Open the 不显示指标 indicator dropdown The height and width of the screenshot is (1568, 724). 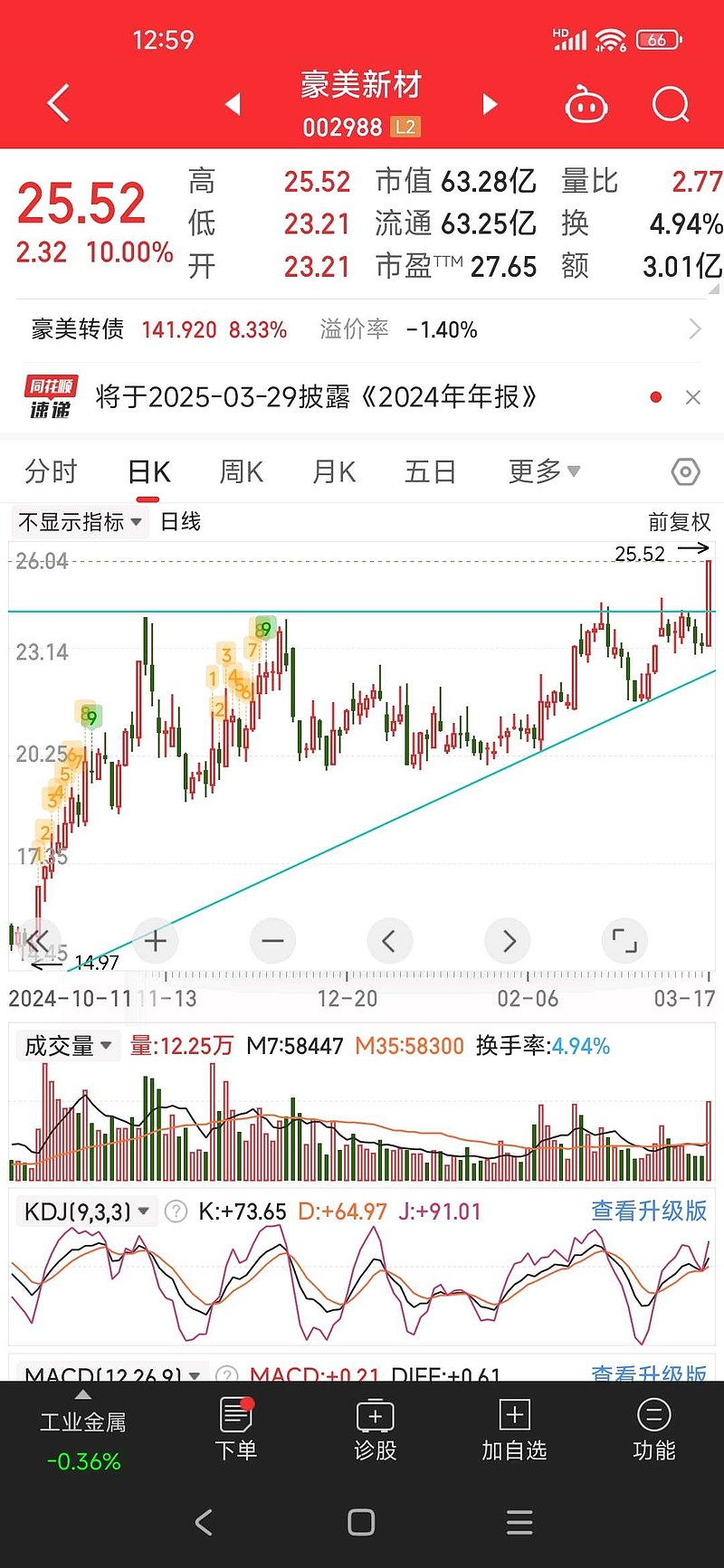(80, 522)
